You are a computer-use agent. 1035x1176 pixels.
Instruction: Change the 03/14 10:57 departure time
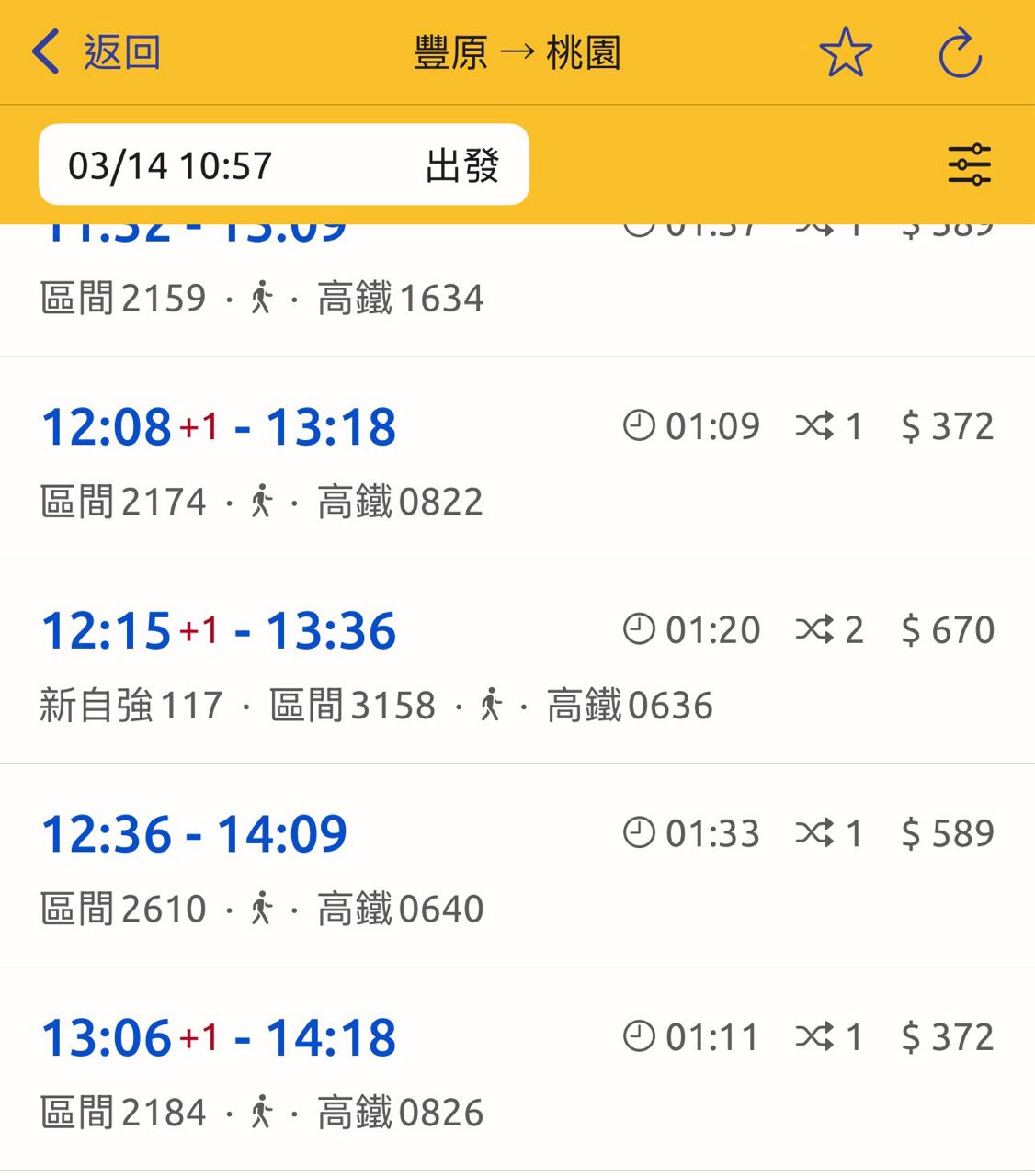click(x=283, y=165)
